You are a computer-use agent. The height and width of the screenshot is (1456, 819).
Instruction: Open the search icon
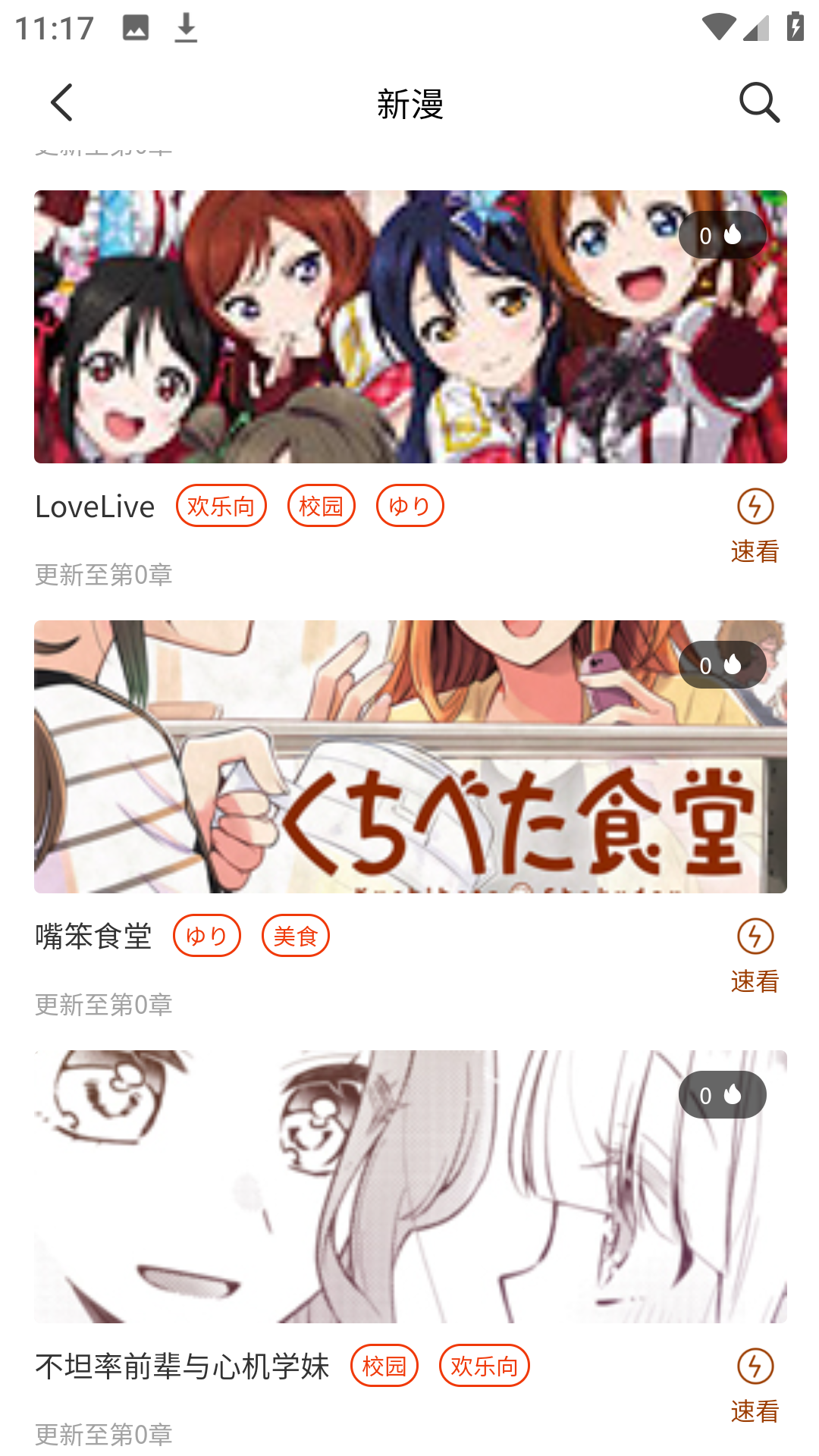coord(759,102)
